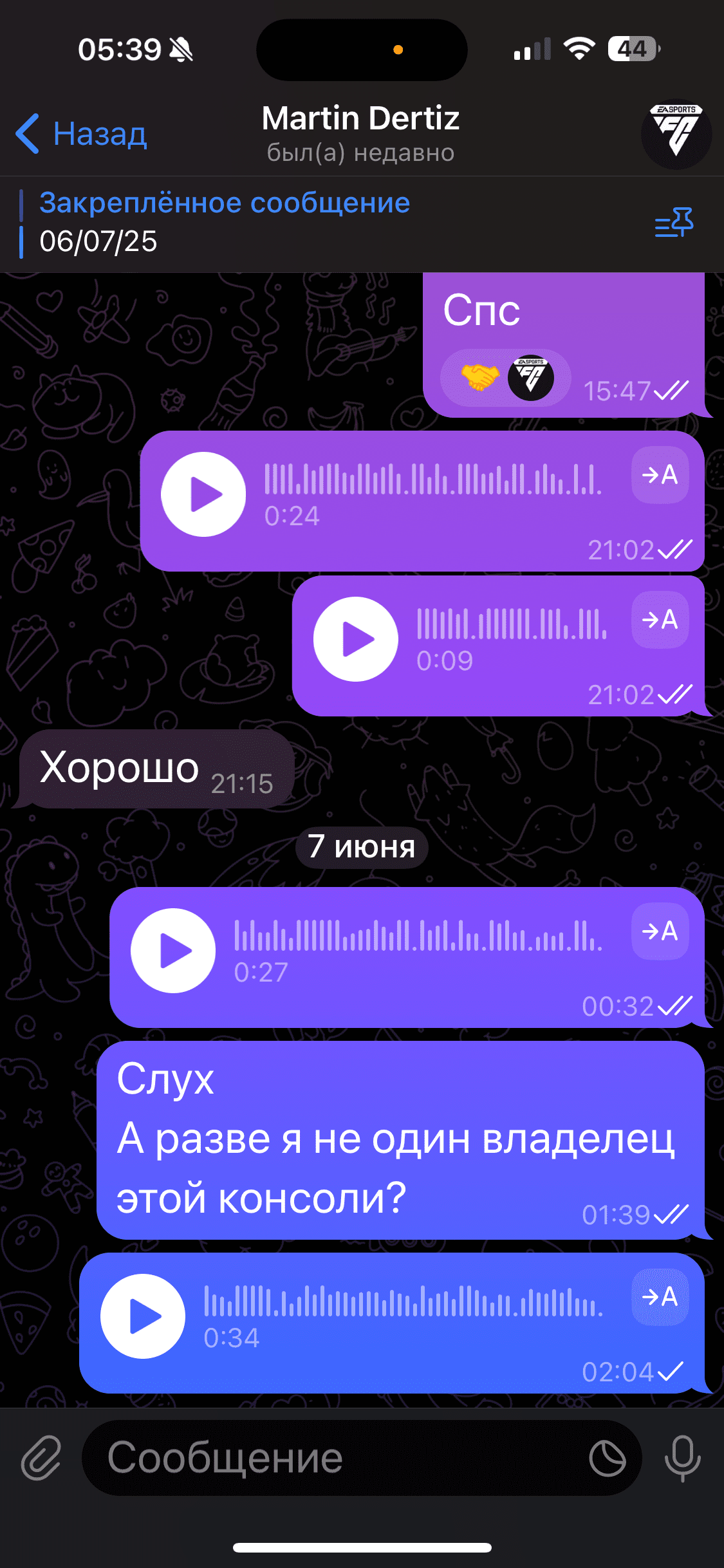Open the sticker panel icon
724x1568 pixels.
click(x=608, y=1458)
